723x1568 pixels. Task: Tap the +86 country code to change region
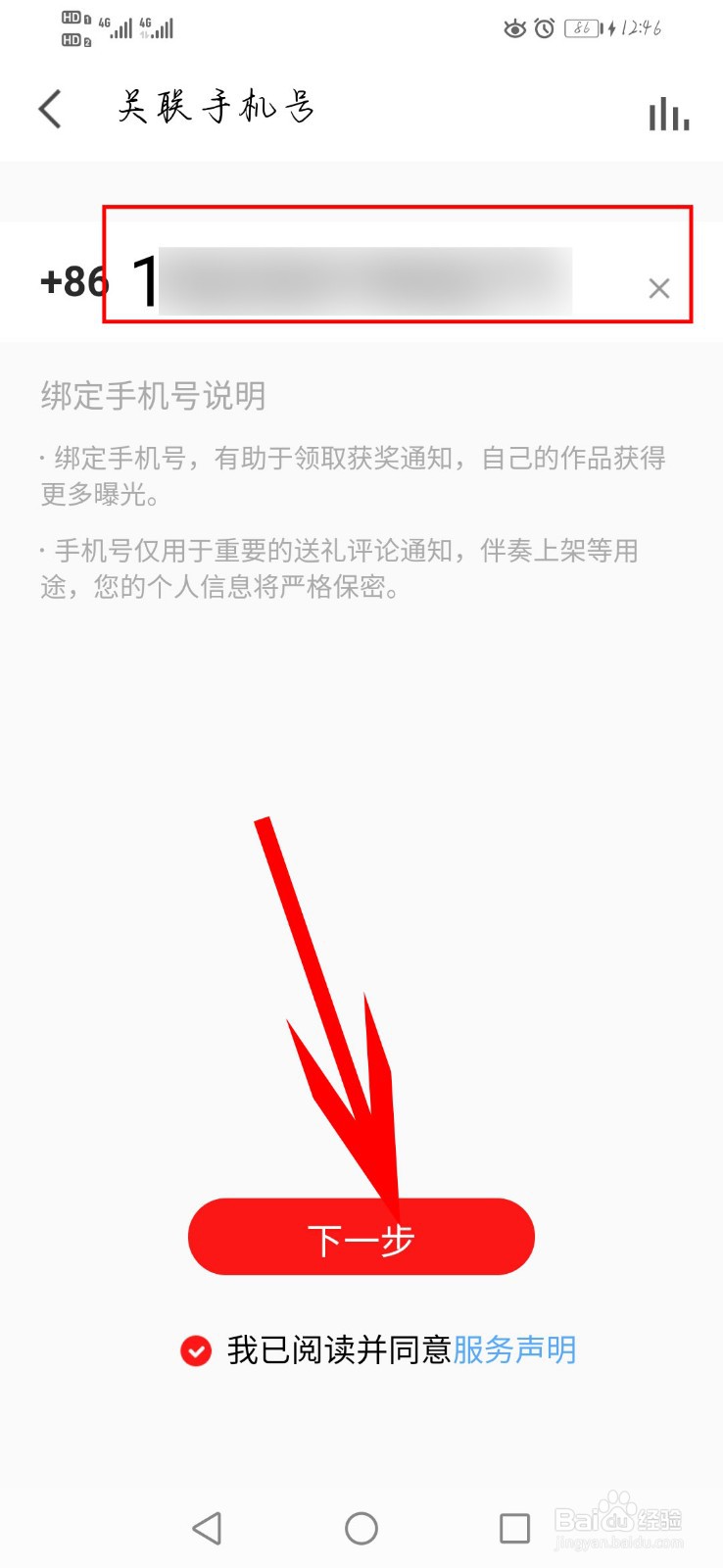tap(73, 281)
